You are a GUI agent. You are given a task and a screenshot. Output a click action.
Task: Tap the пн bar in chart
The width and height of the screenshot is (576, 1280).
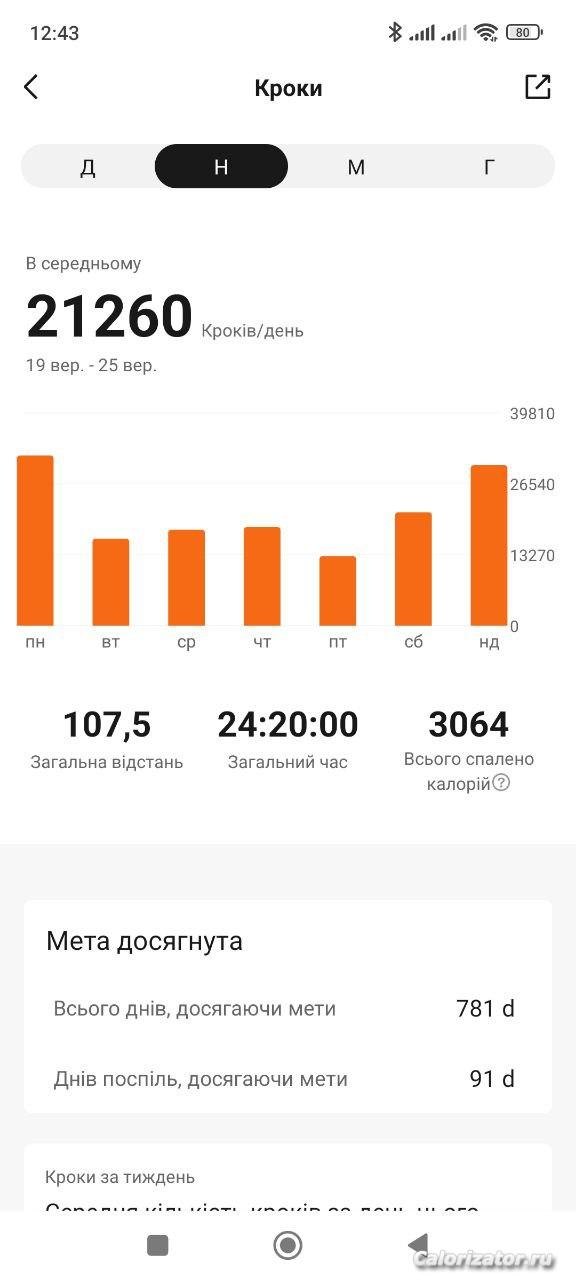tap(35, 541)
